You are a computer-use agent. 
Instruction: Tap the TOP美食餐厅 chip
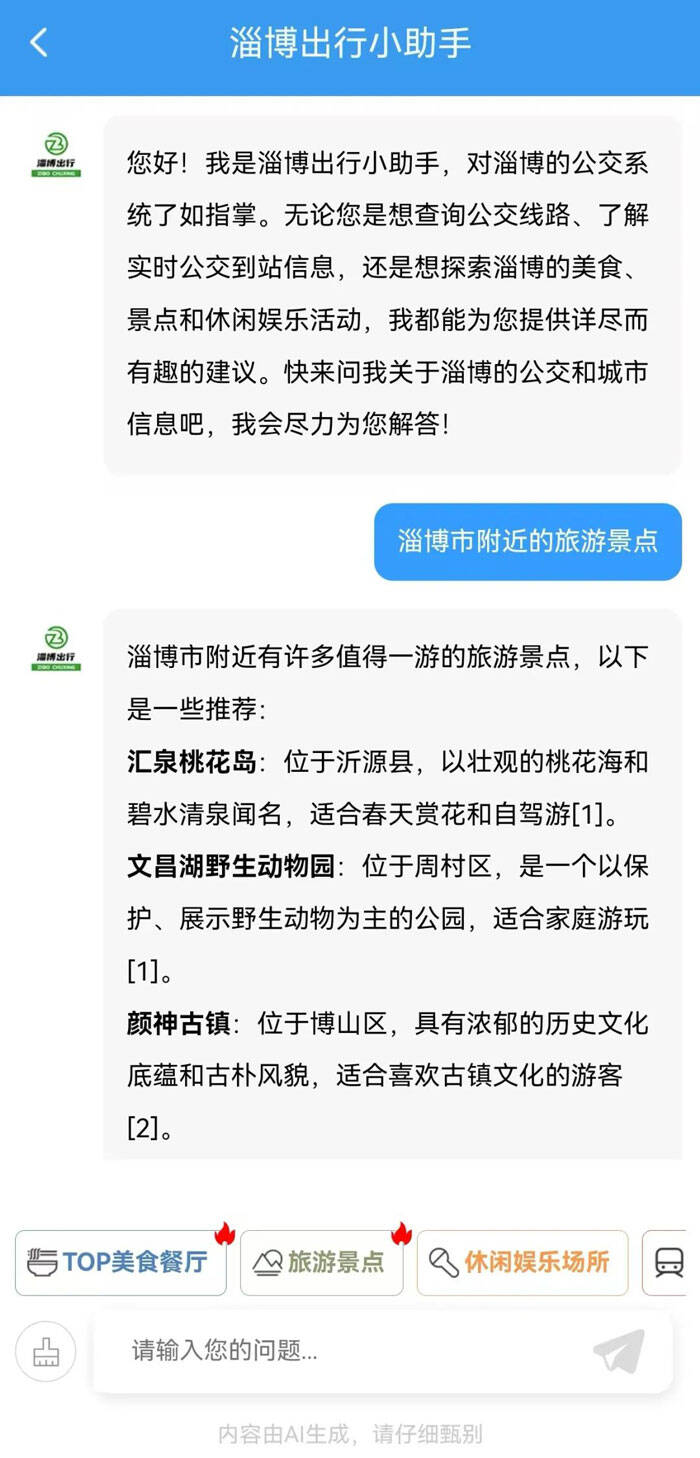point(120,1262)
